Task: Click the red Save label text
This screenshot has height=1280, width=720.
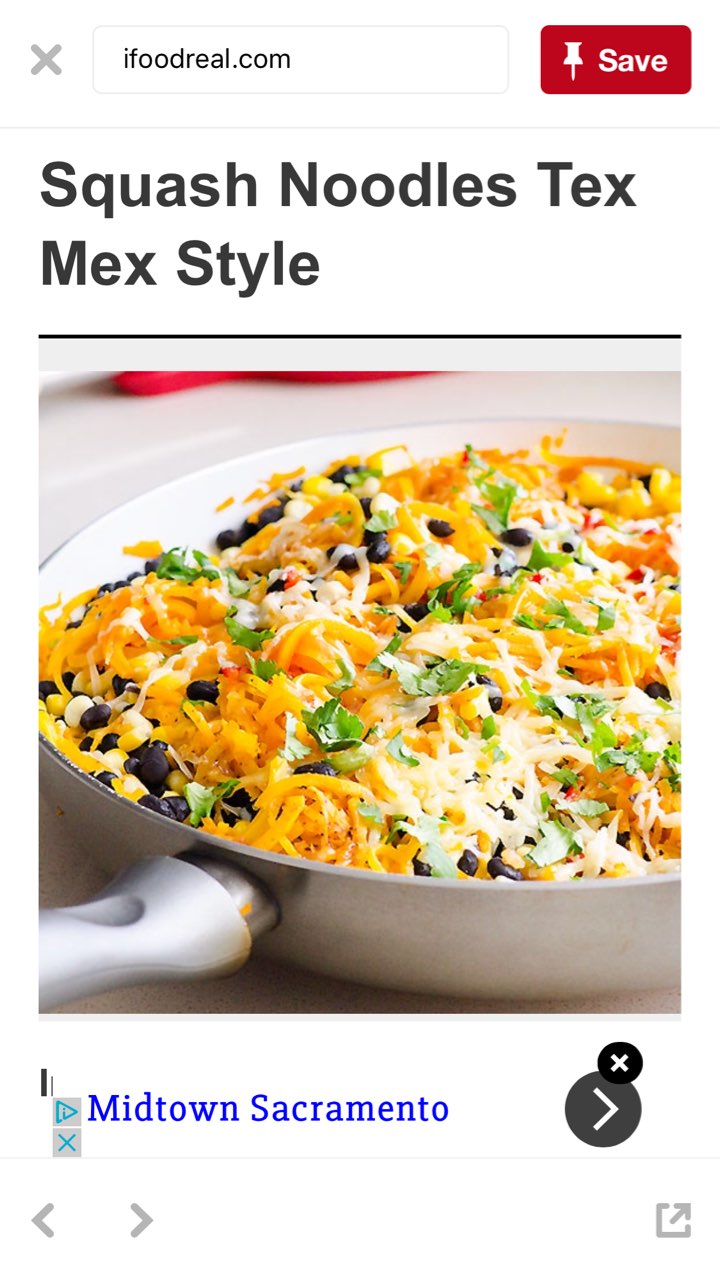Action: pos(632,59)
